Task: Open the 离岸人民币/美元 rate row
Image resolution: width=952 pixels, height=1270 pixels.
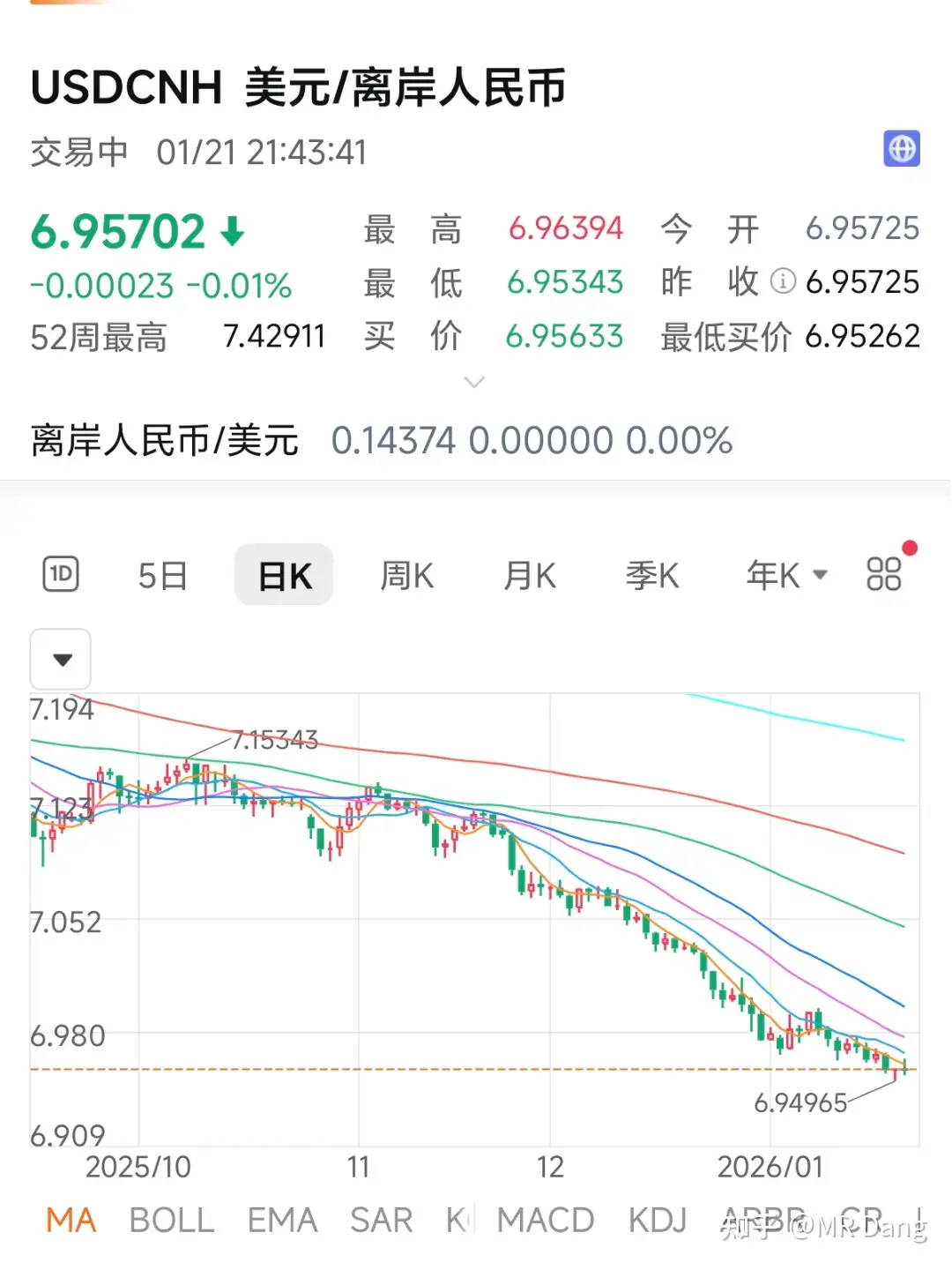Action: pyautogui.click(x=163, y=439)
